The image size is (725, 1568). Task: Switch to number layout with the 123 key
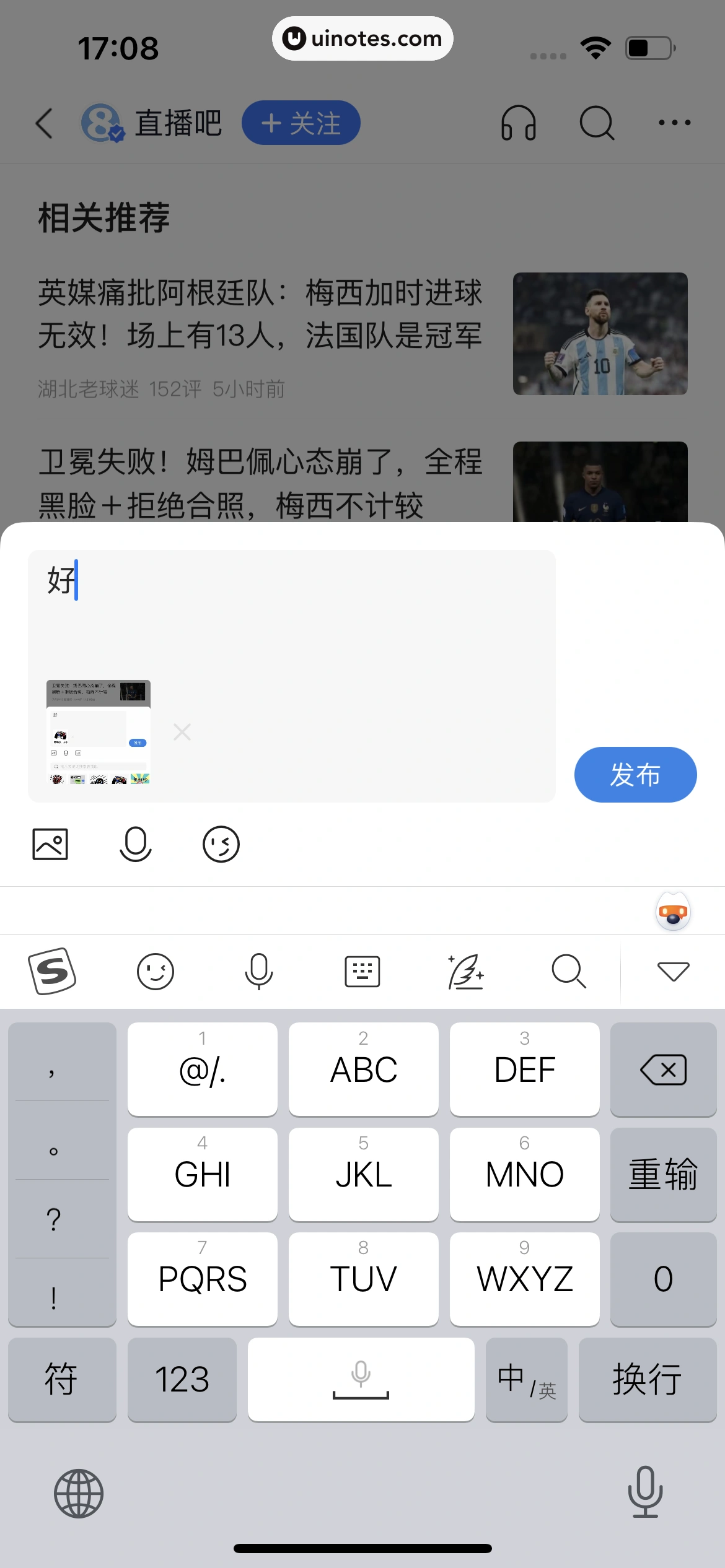point(182,1380)
